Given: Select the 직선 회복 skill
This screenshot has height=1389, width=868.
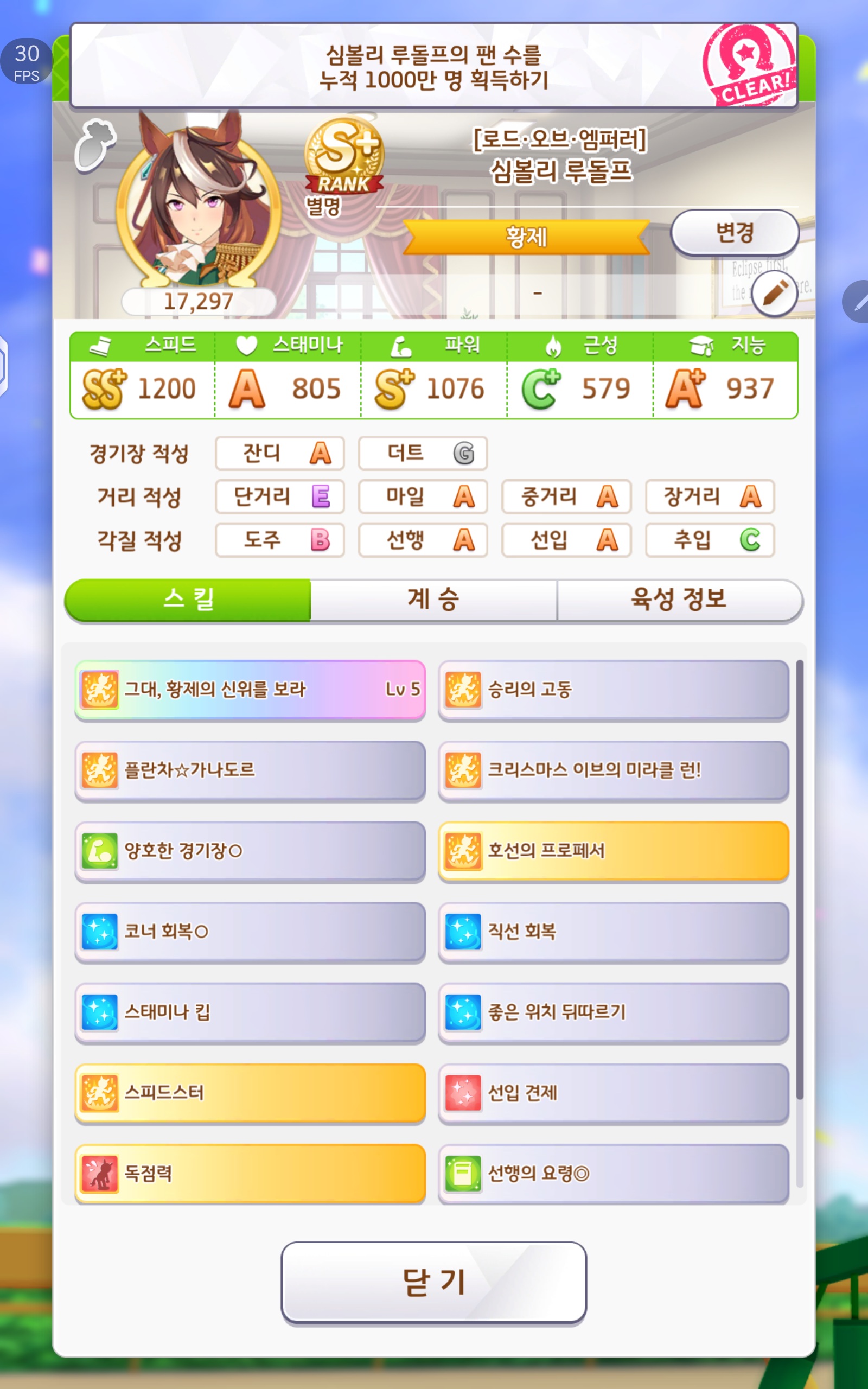Looking at the screenshot, I should click(613, 931).
